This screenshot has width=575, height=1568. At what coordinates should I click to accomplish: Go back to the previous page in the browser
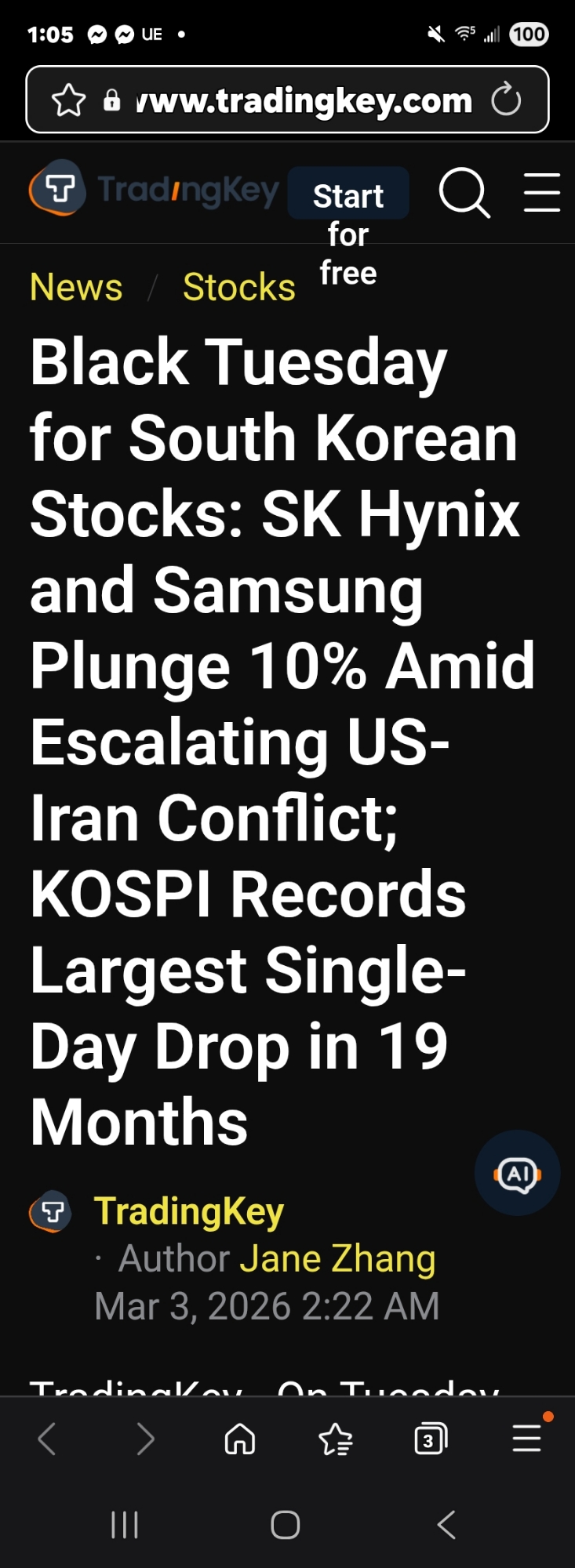tap(47, 1439)
